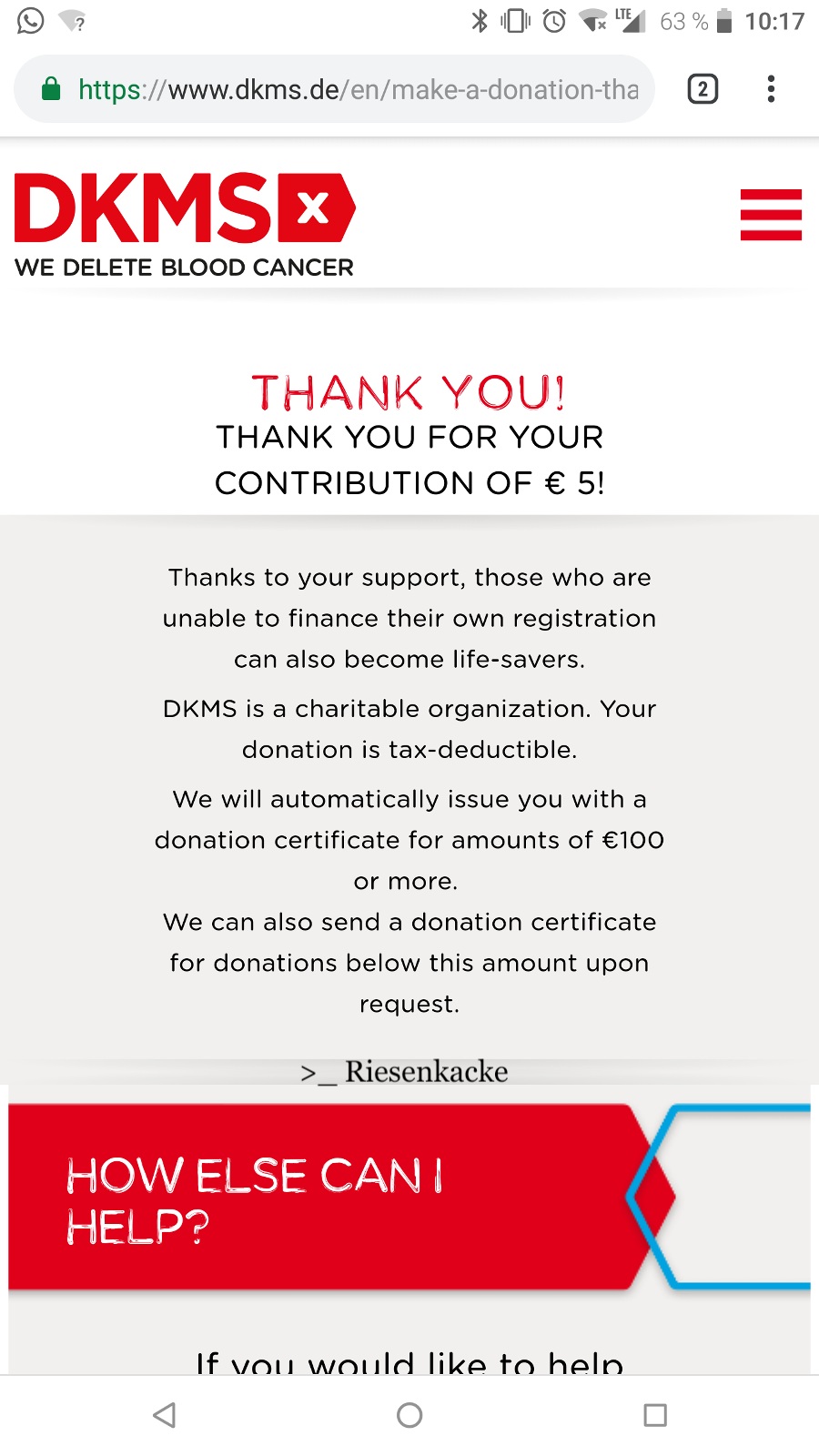Image resolution: width=819 pixels, height=1456 pixels.
Task: Tap the system home button
Action: click(x=409, y=1415)
